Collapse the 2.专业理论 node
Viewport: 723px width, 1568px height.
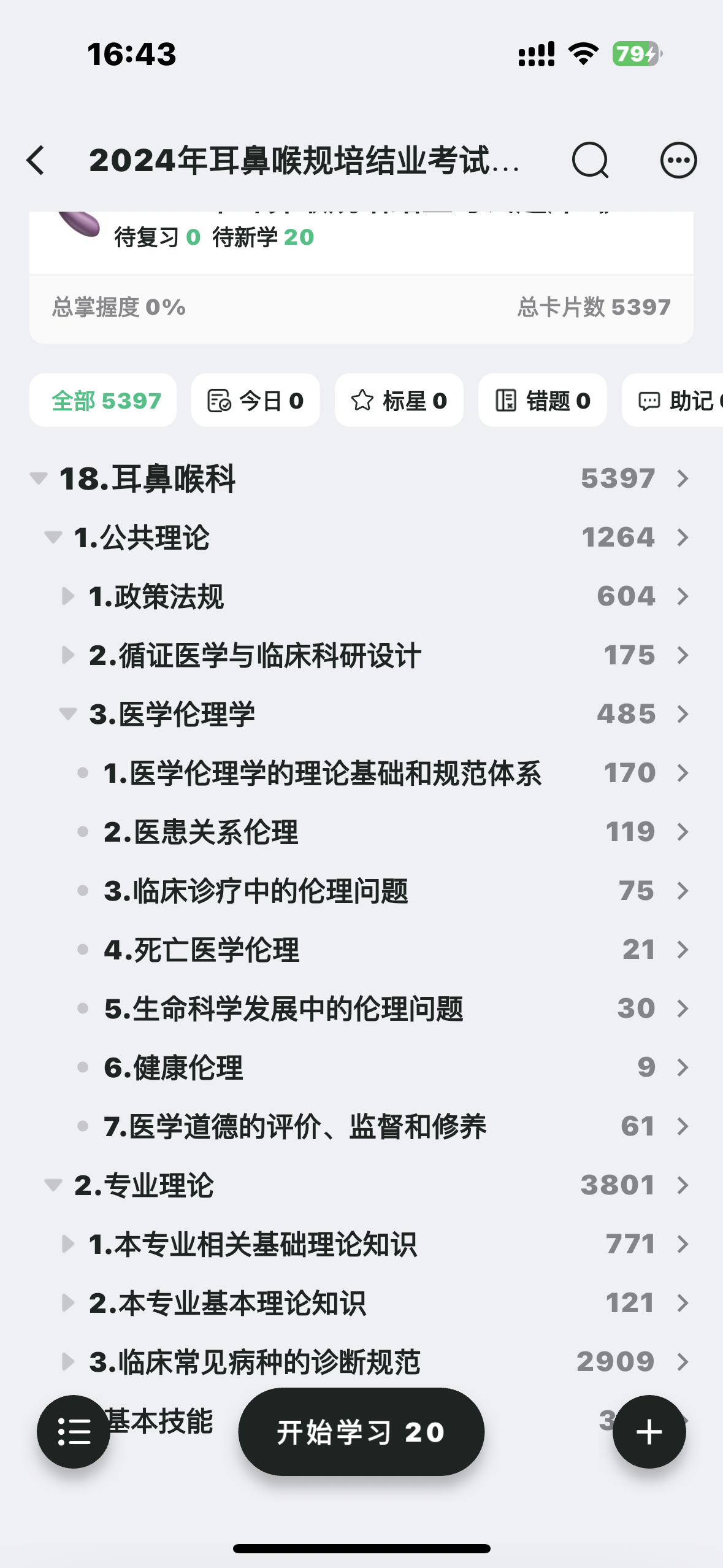click(53, 1185)
